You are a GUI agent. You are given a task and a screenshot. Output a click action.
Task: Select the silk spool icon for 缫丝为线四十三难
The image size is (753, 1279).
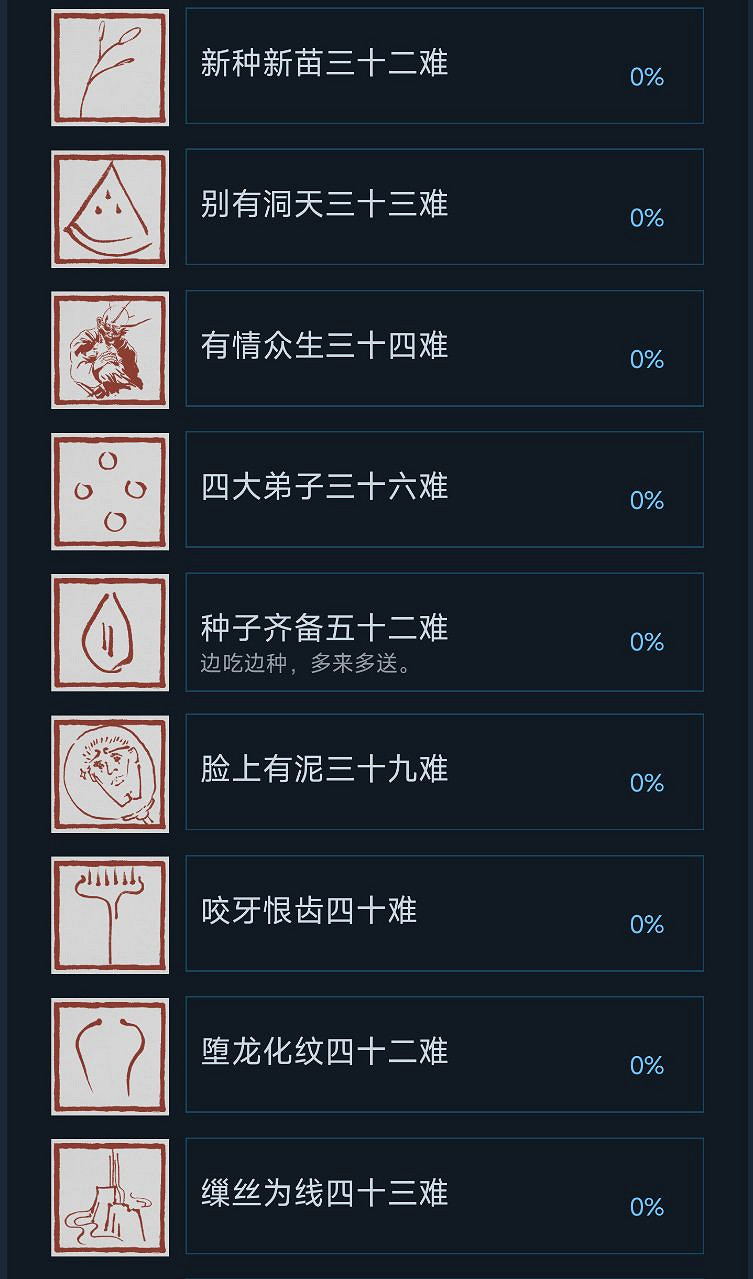[x=109, y=1196]
